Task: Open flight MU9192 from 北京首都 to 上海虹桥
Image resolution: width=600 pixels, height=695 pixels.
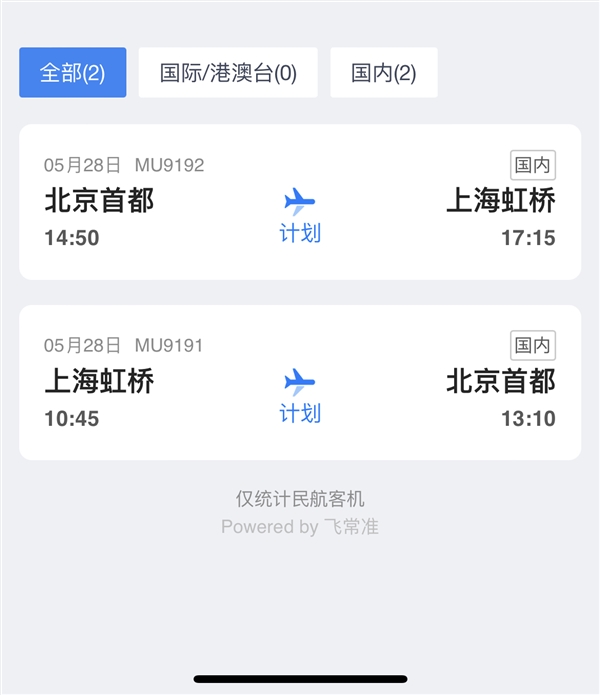Action: coord(300,202)
